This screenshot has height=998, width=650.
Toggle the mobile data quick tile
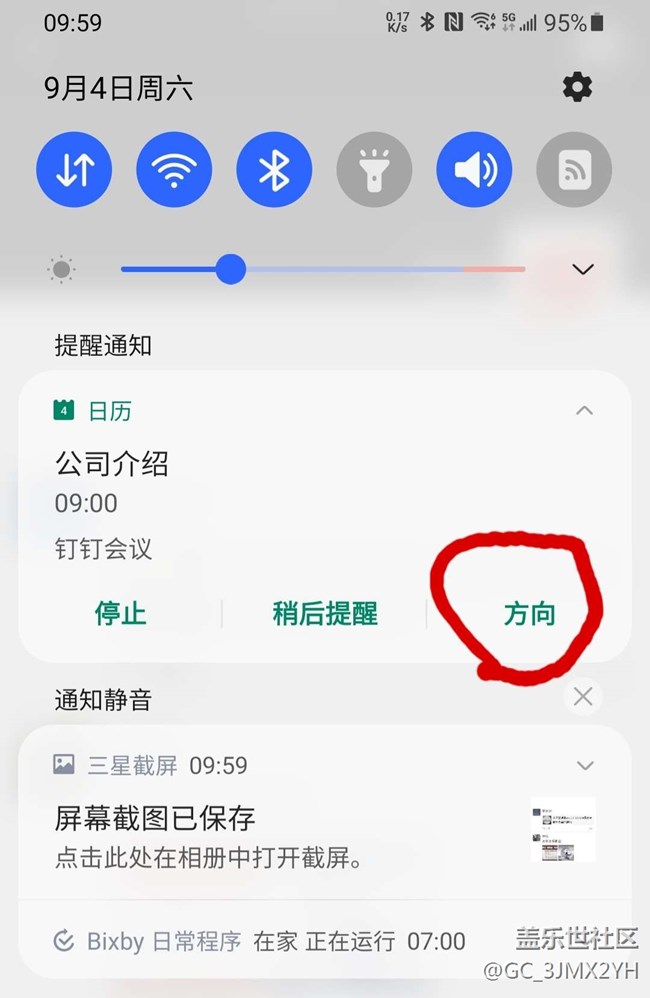tap(74, 170)
